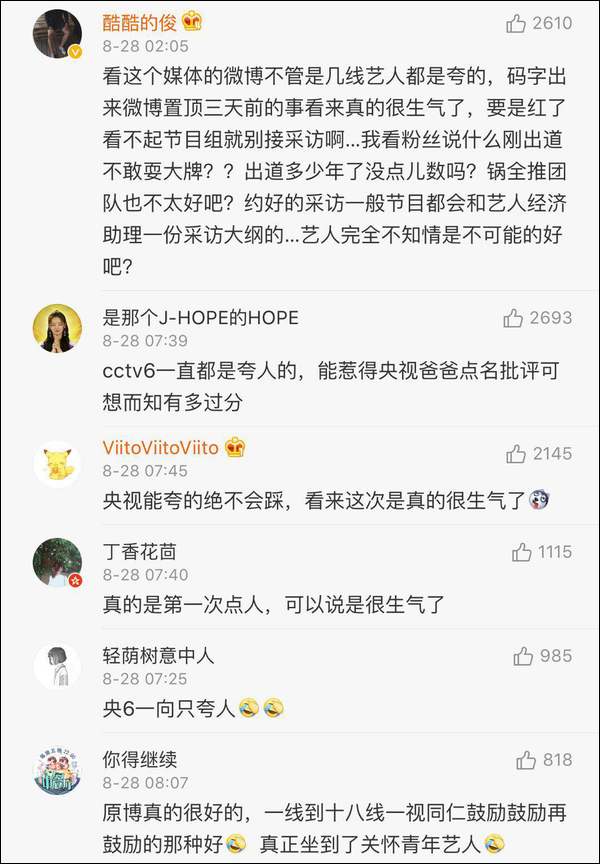This screenshot has height=864, width=600.
Task: Open the username link 酷酷的俊
Action: (140, 22)
